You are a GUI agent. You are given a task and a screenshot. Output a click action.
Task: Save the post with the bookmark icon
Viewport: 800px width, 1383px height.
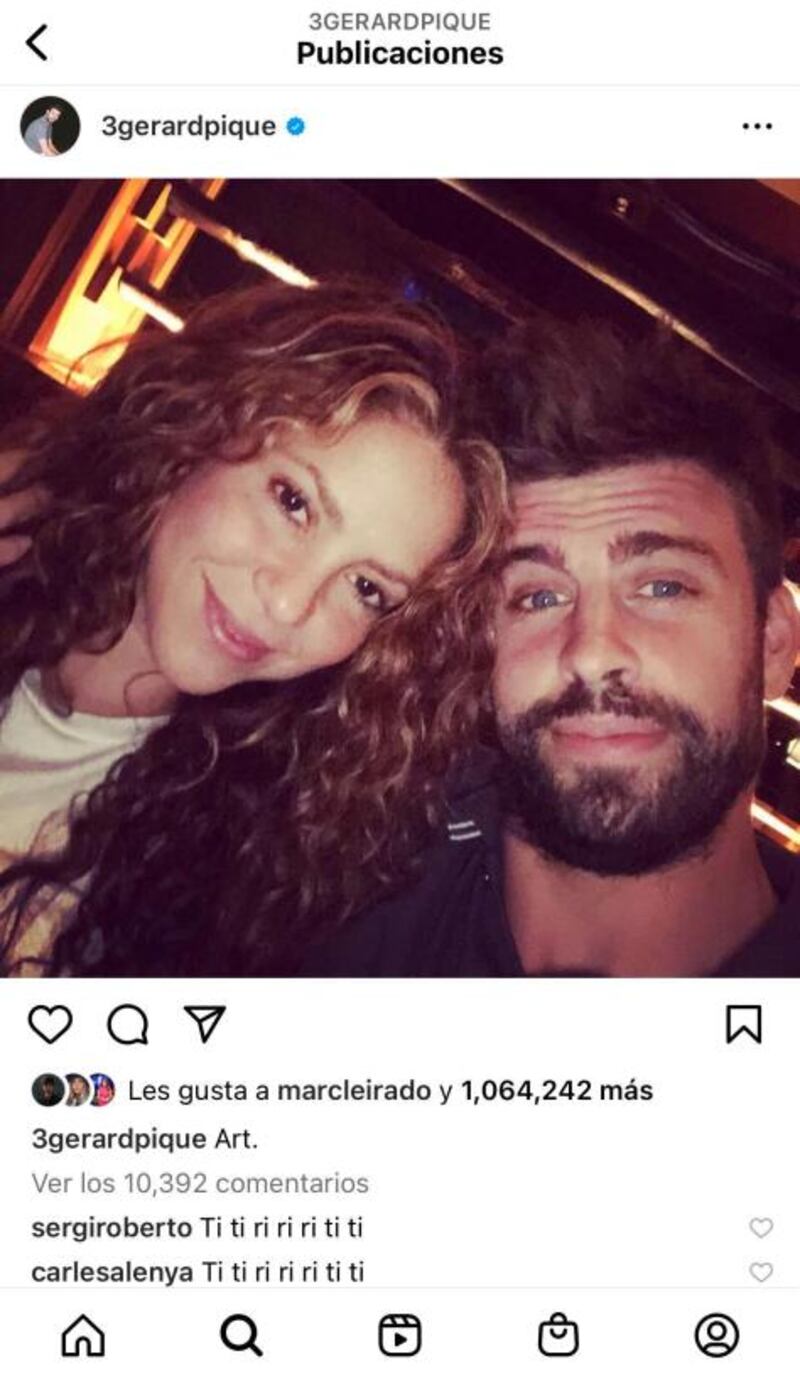743,1024
